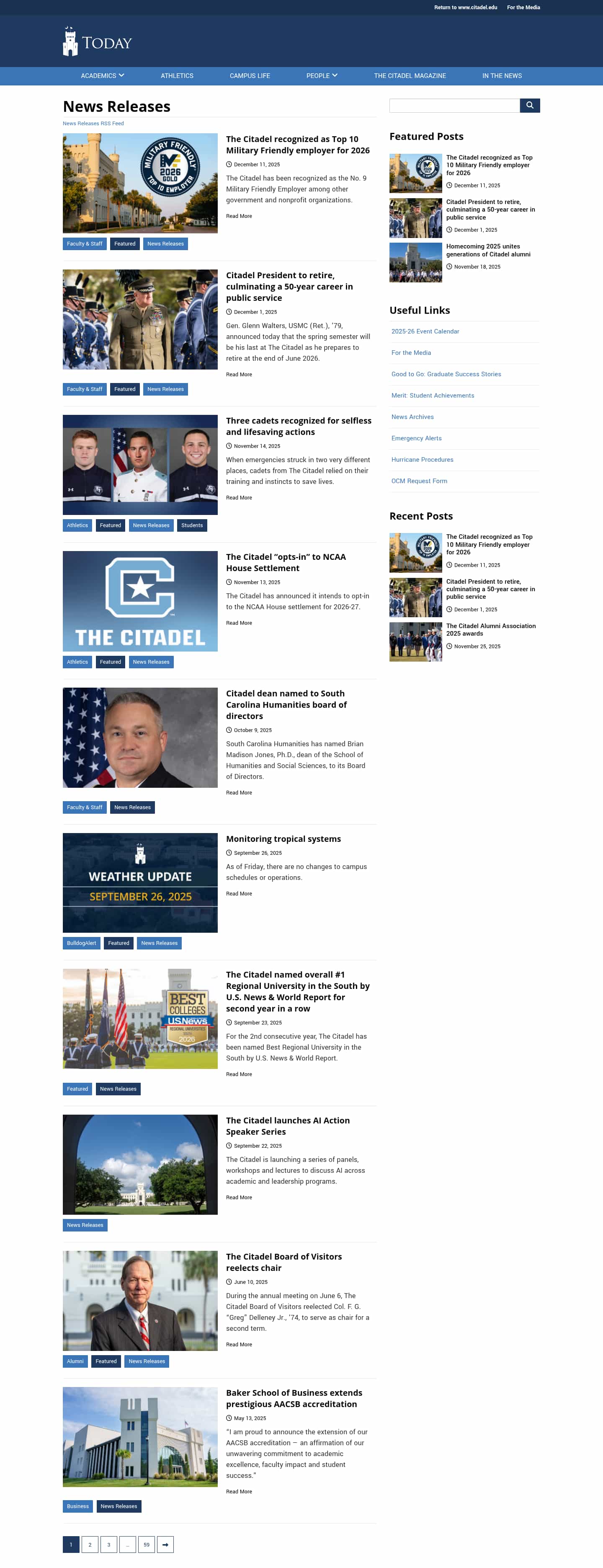This screenshot has height=1568, width=603.
Task: Click Read More on the AI Action Speaker Series
Action: (239, 1197)
